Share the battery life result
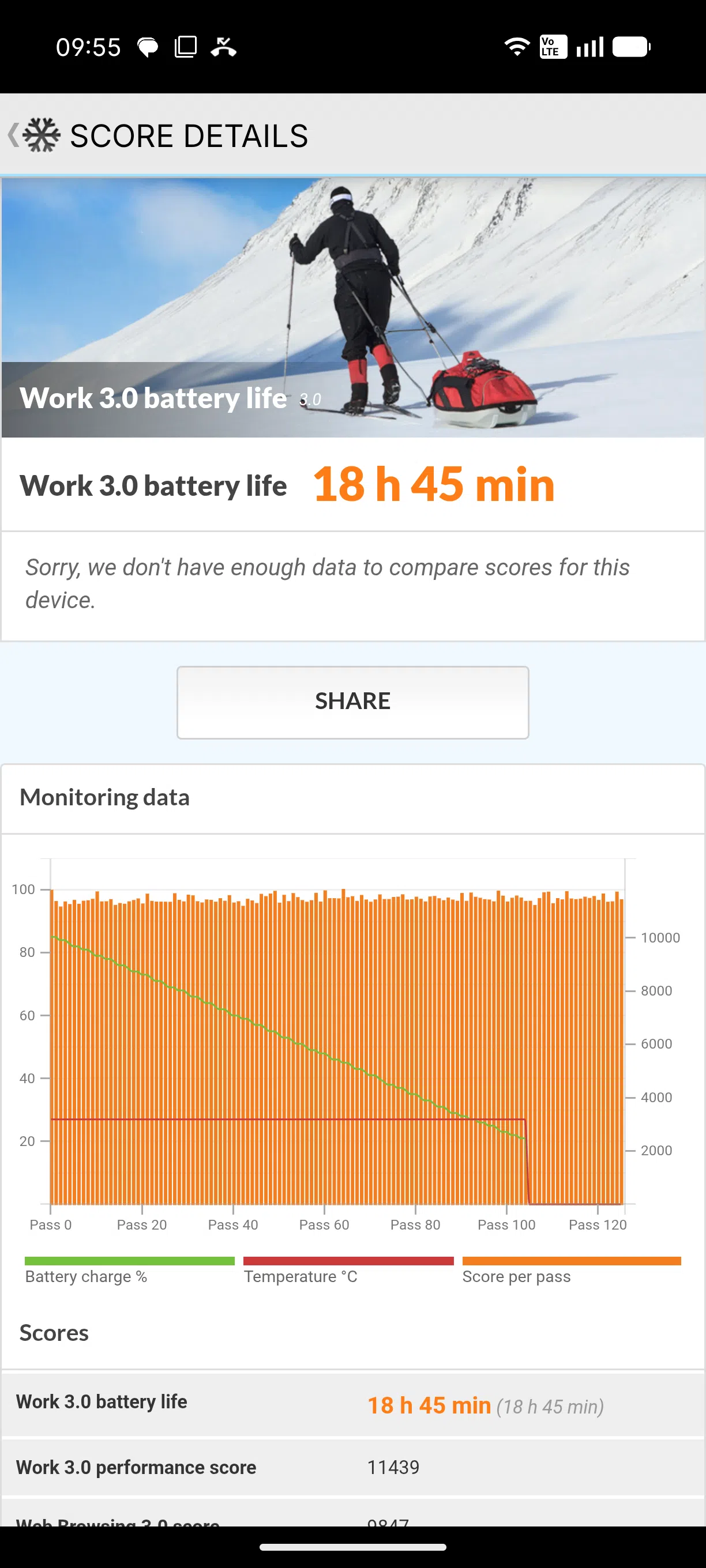This screenshot has height=1568, width=706. click(x=352, y=702)
